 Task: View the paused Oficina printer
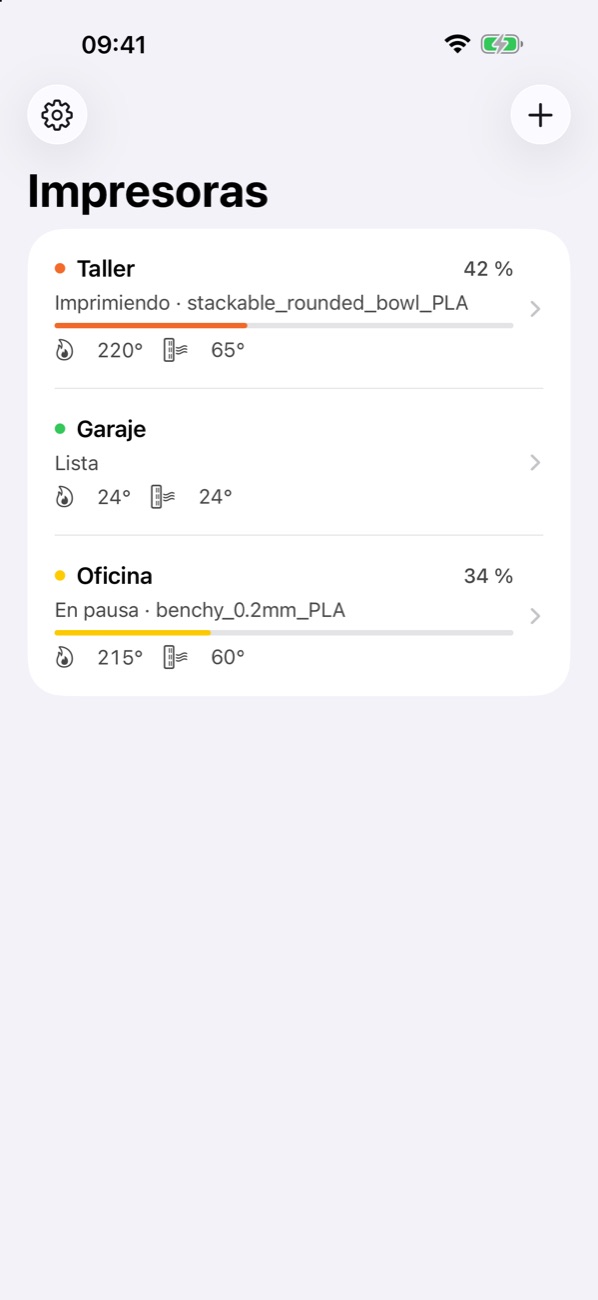[299, 616]
